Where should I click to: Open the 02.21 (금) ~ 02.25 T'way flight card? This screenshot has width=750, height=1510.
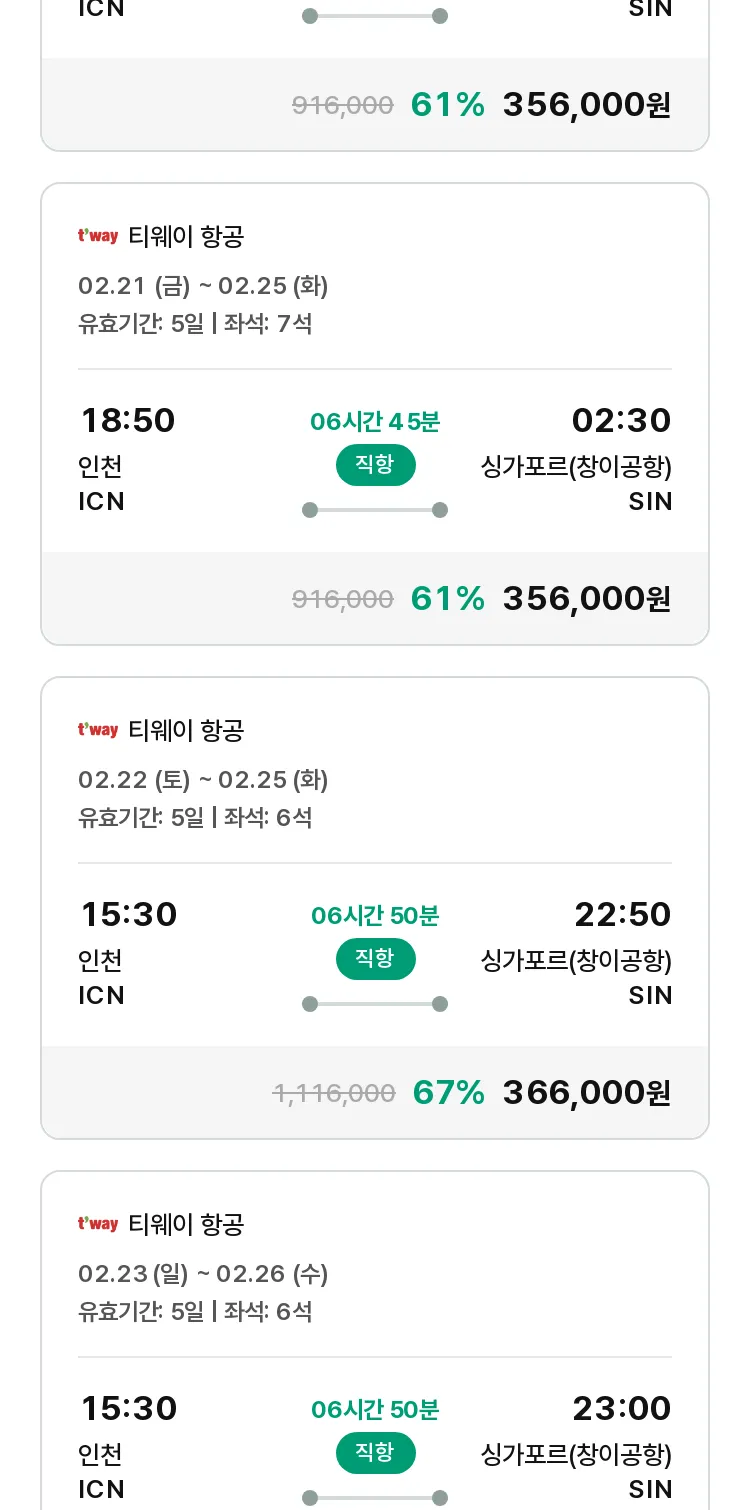coord(375,414)
